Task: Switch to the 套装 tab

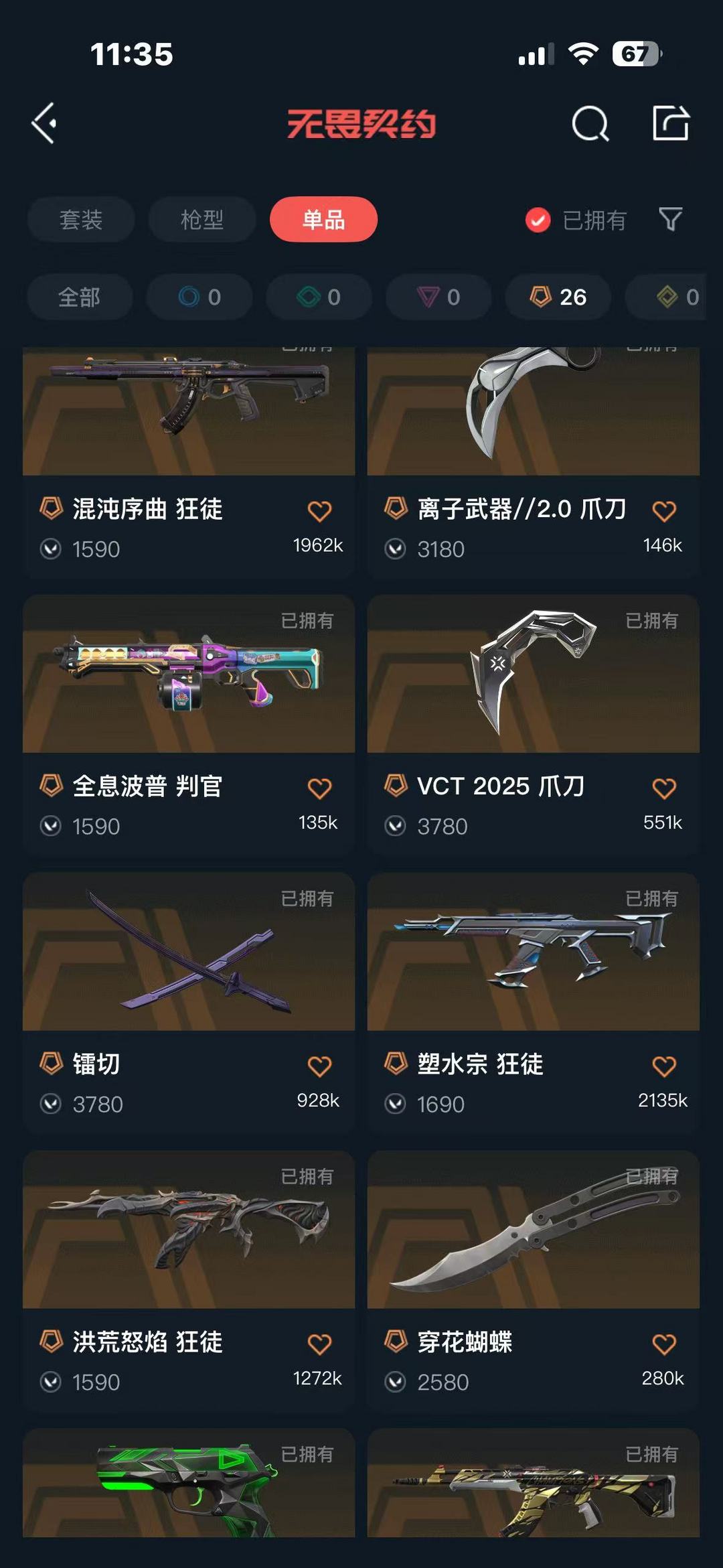Action: click(81, 219)
